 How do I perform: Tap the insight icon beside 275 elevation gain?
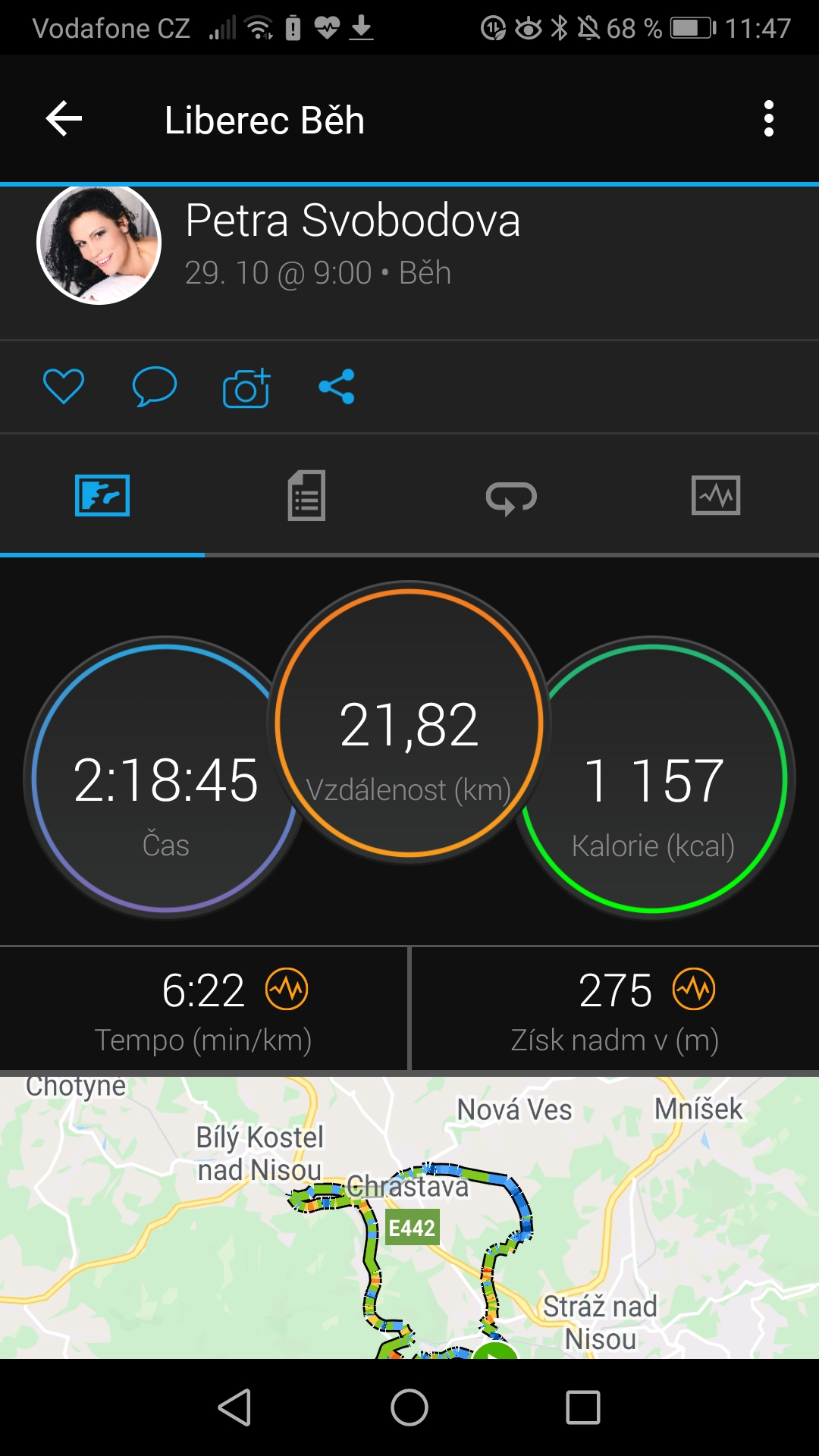coord(694,989)
